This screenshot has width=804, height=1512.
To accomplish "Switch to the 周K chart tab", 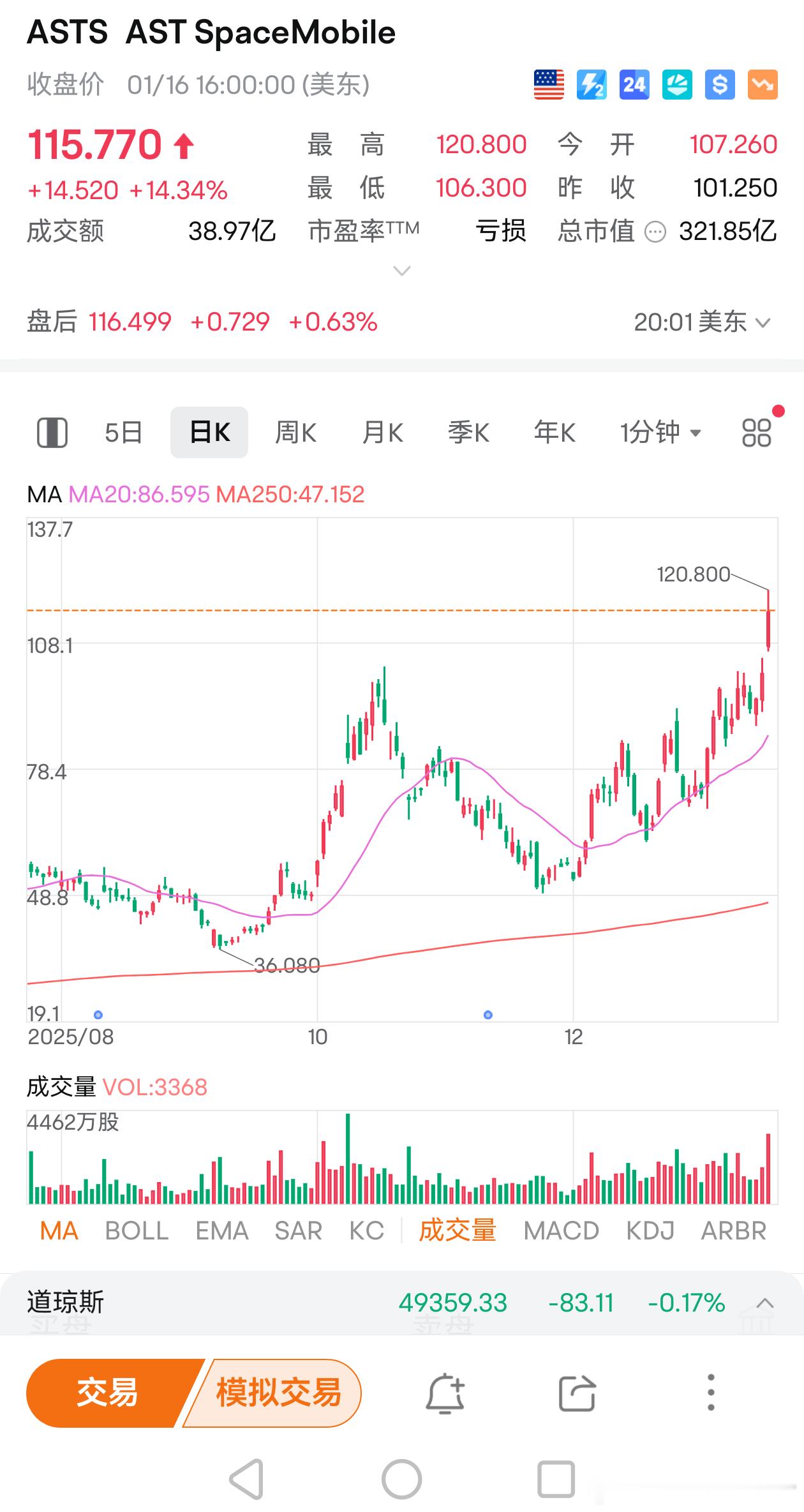I will point(295,431).
